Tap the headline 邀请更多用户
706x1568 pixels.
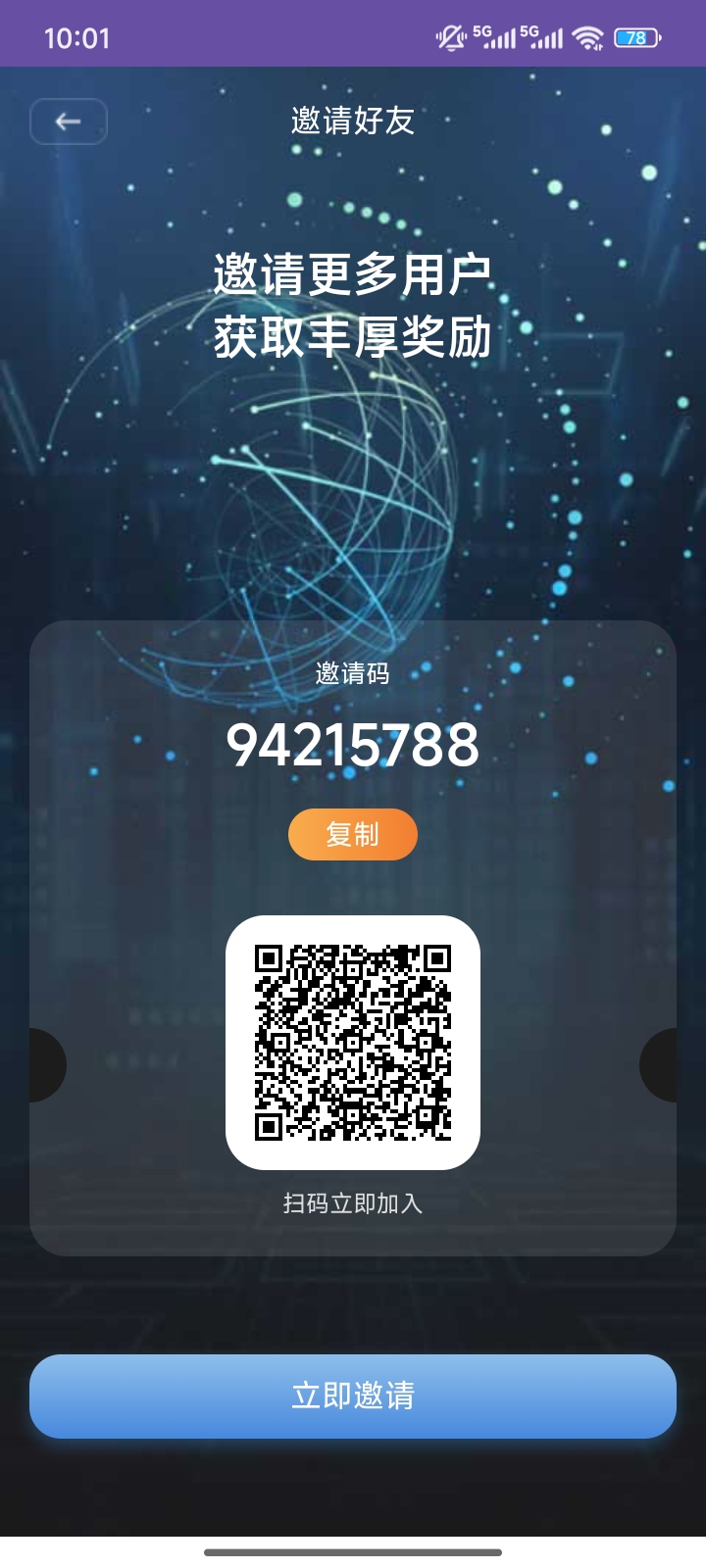353,275
